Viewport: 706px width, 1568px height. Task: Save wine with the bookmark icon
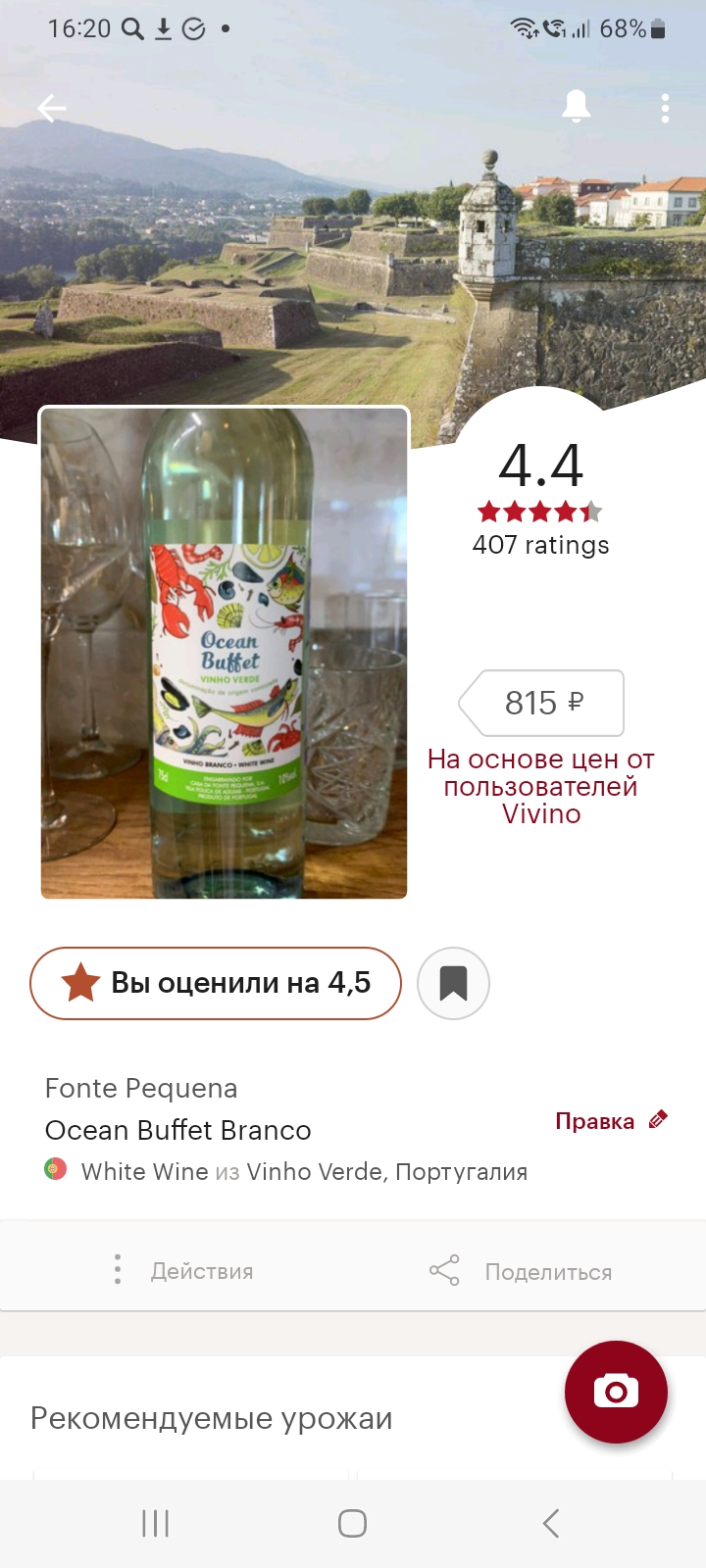tap(453, 983)
